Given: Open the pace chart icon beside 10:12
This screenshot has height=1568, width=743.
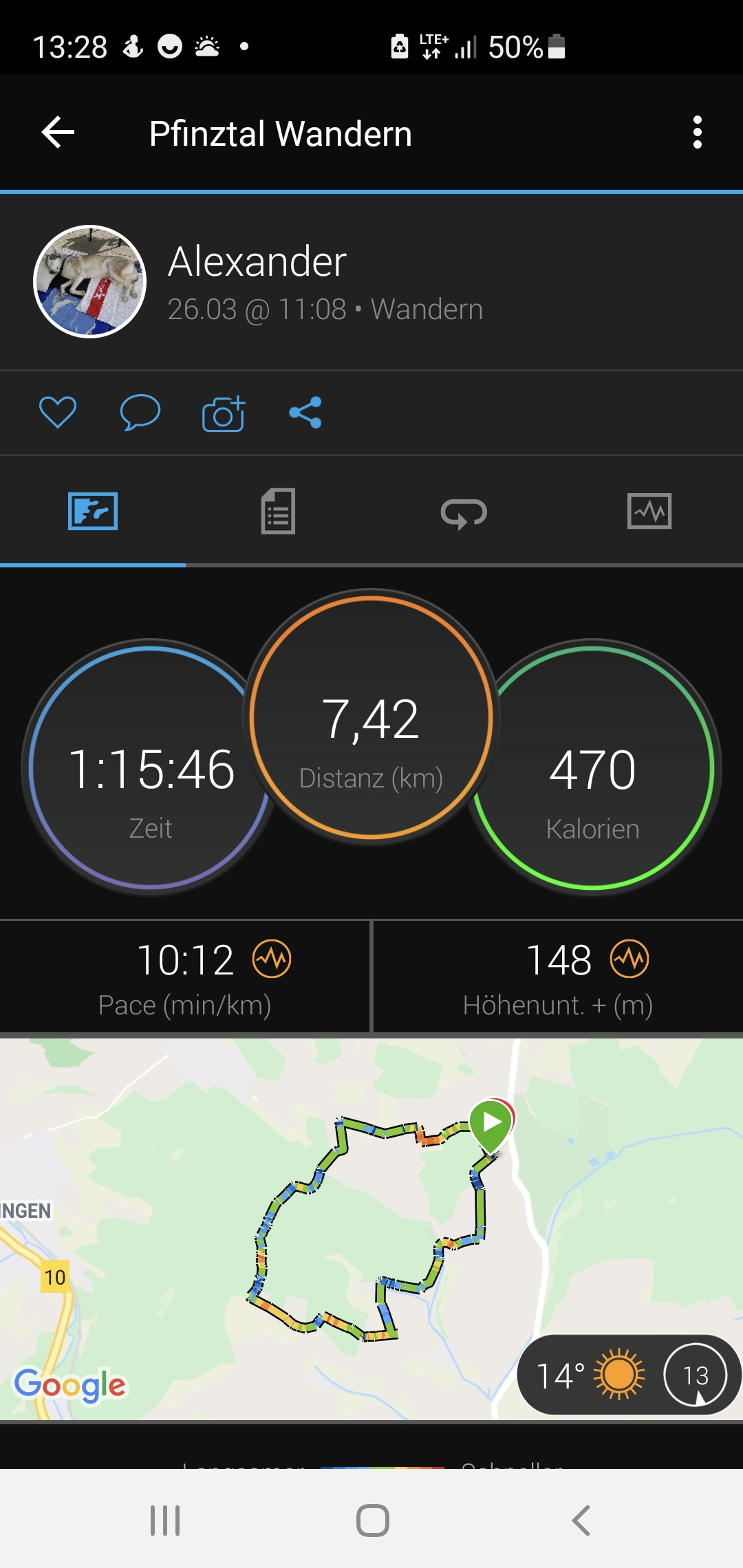Looking at the screenshot, I should pyautogui.click(x=272, y=959).
